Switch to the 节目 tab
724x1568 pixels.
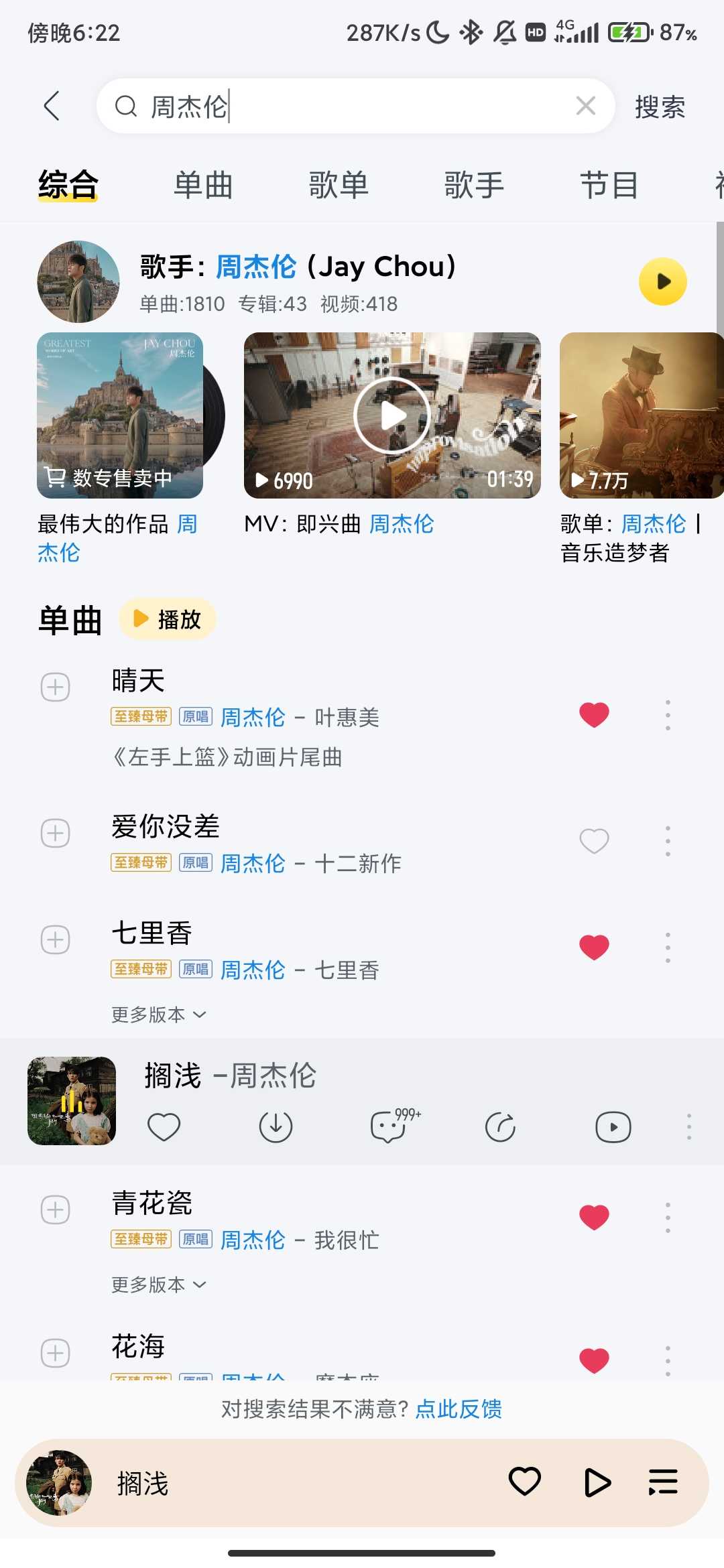point(609,185)
